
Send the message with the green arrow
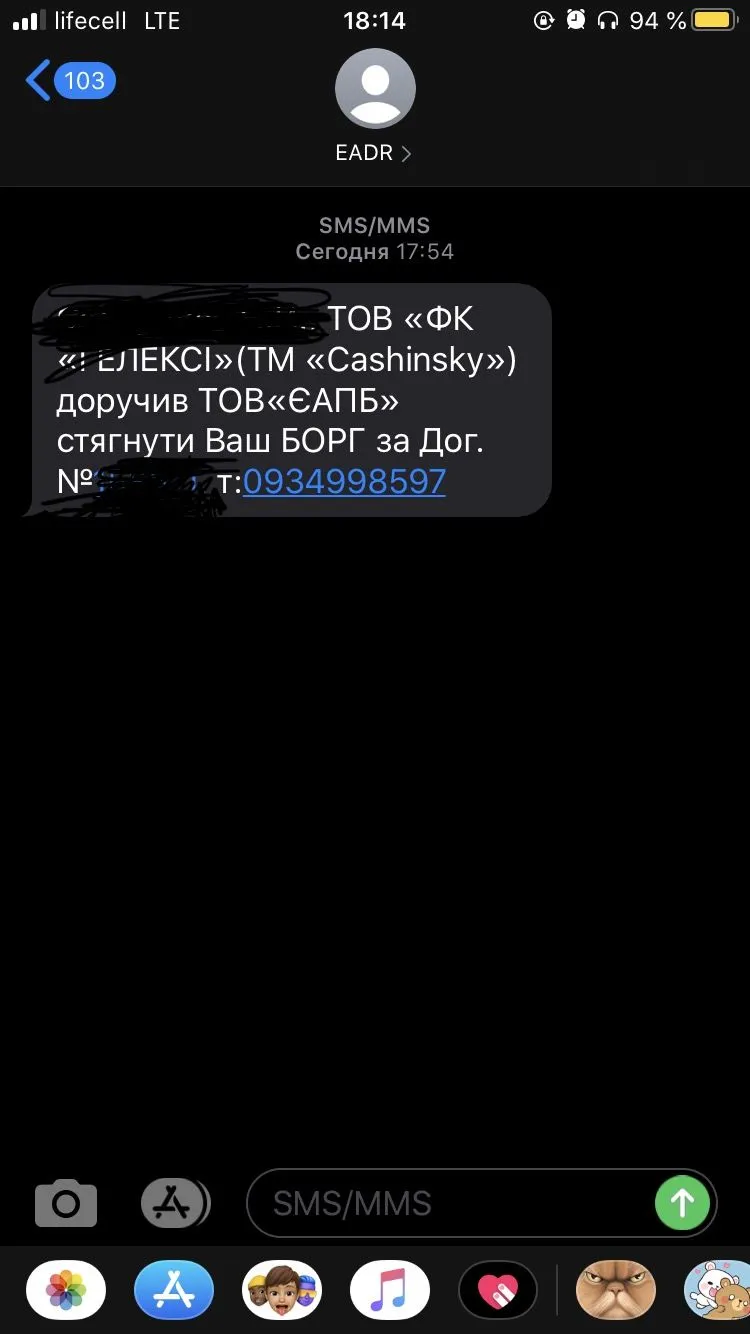tap(682, 1202)
